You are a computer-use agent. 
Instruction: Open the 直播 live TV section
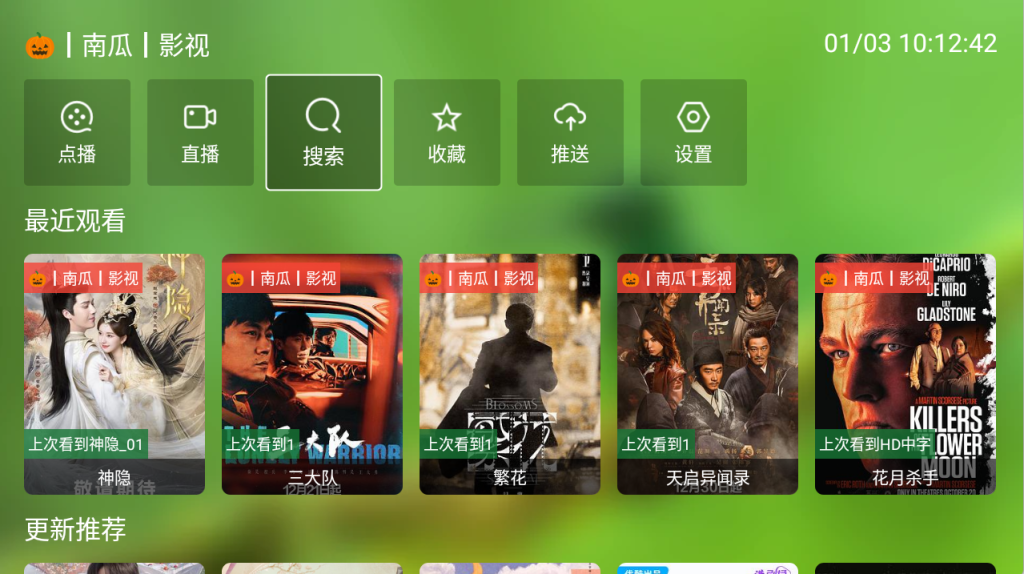tap(200, 132)
